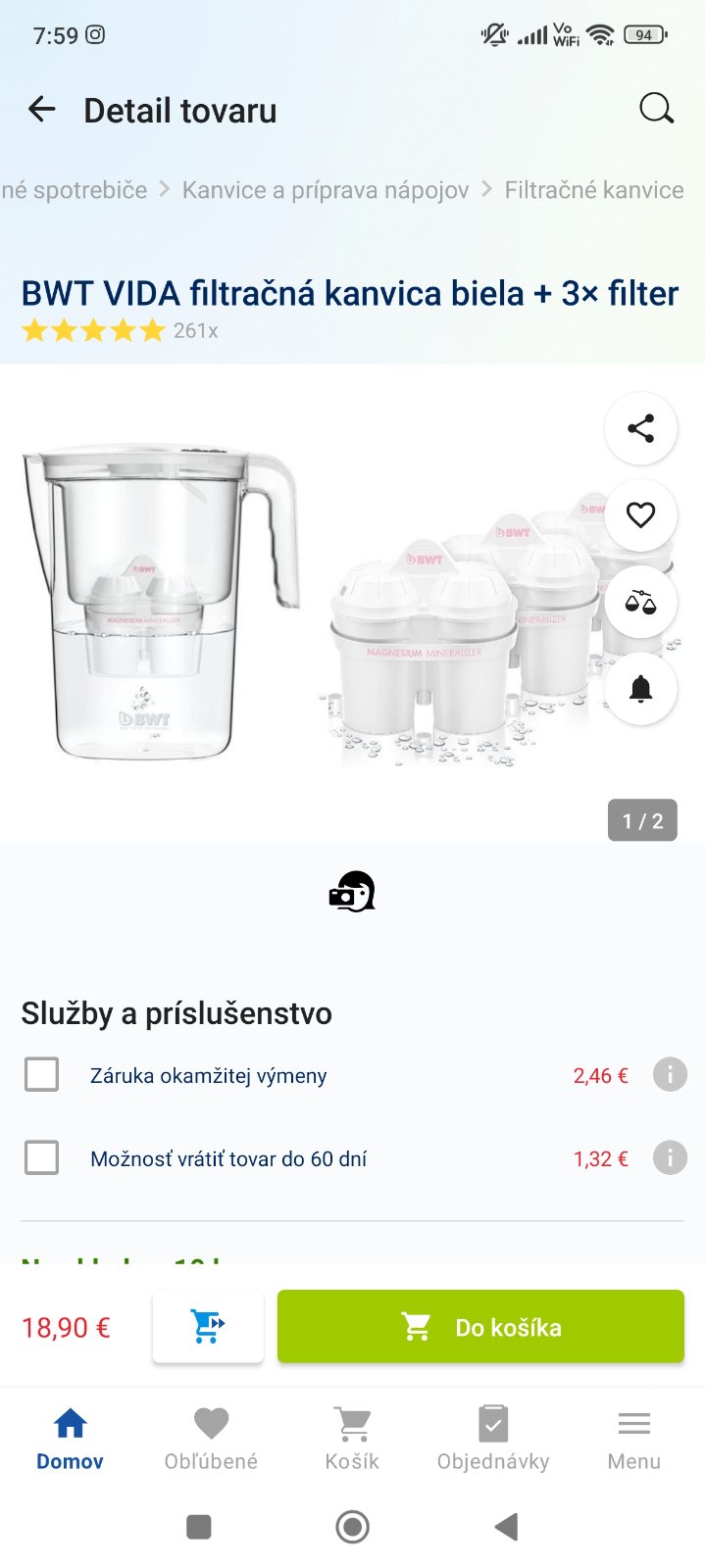Switch to the Domov tab

point(70,1439)
